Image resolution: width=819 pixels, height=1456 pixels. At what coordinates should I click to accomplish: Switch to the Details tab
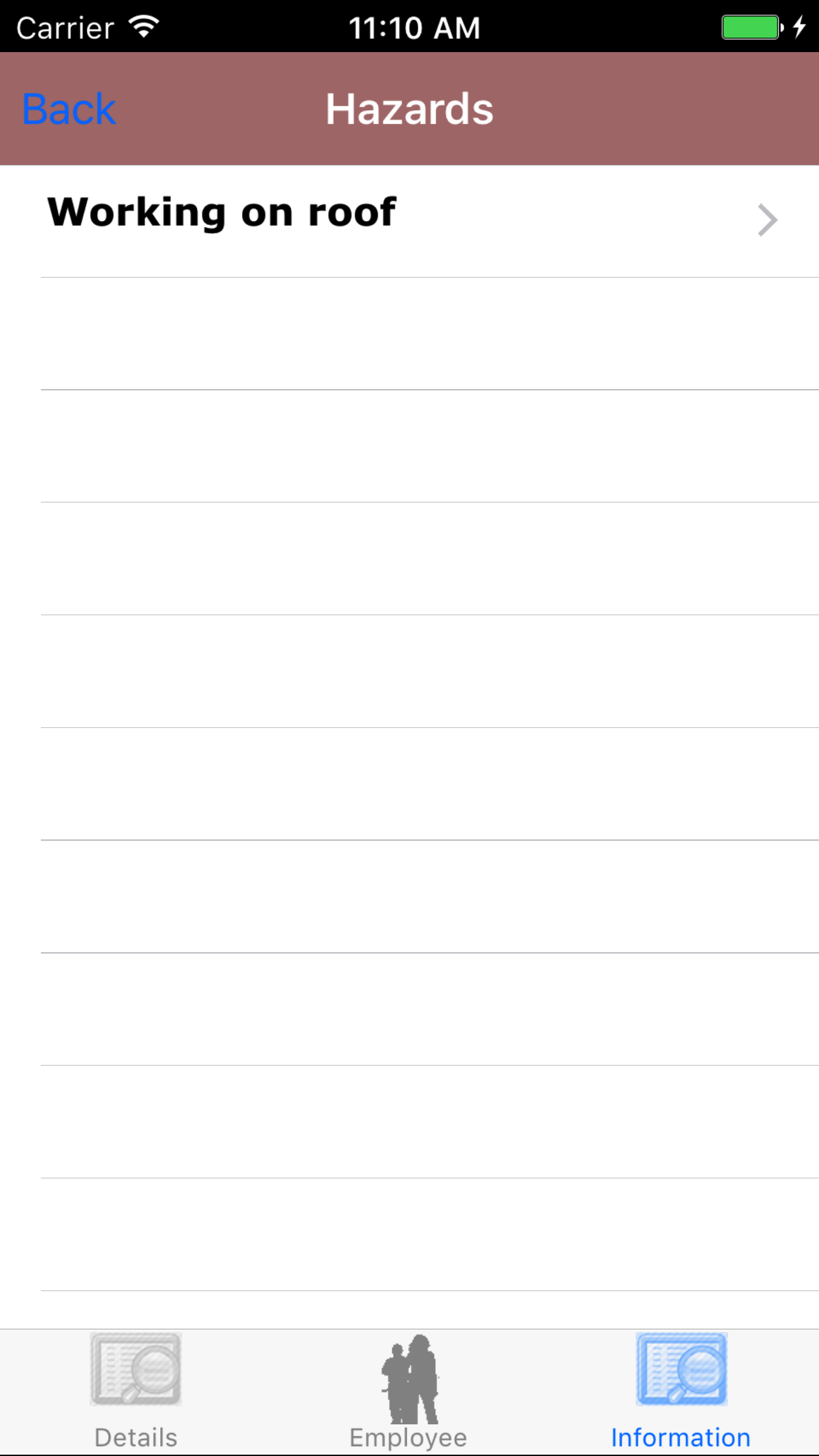(136, 1390)
